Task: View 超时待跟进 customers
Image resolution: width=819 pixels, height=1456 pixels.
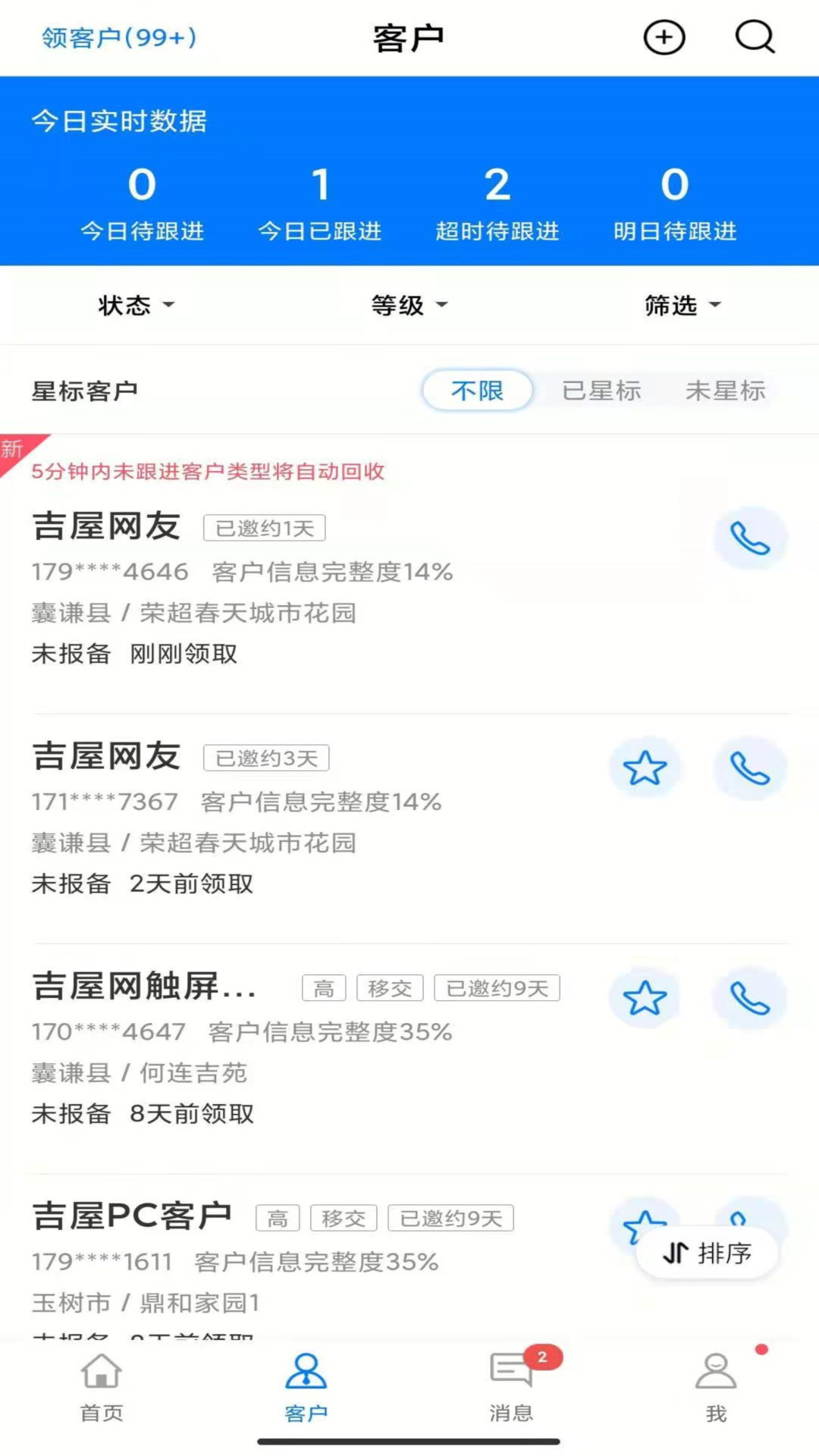Action: [x=497, y=202]
